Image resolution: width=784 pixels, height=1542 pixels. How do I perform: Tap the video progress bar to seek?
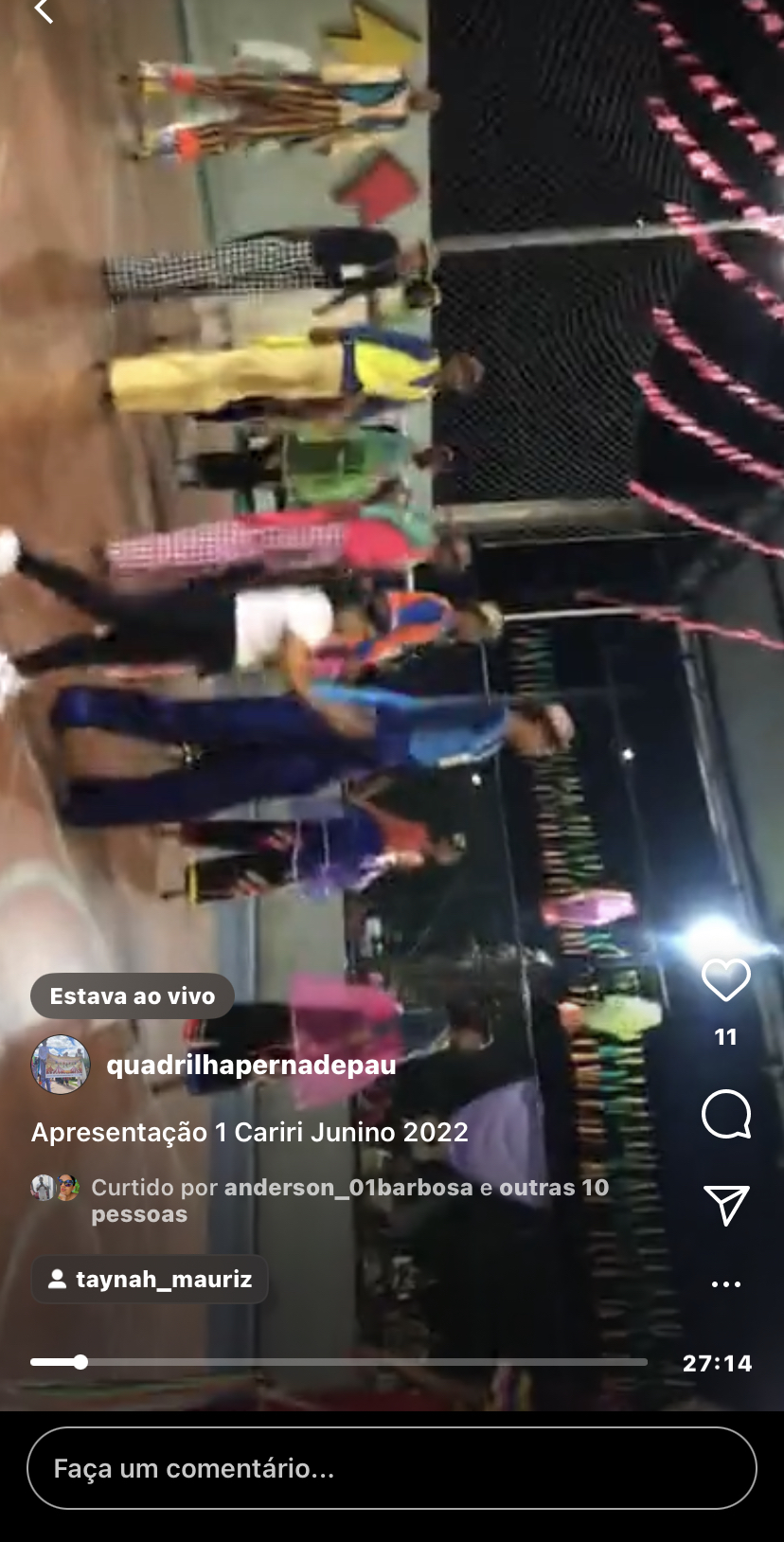(x=339, y=1362)
